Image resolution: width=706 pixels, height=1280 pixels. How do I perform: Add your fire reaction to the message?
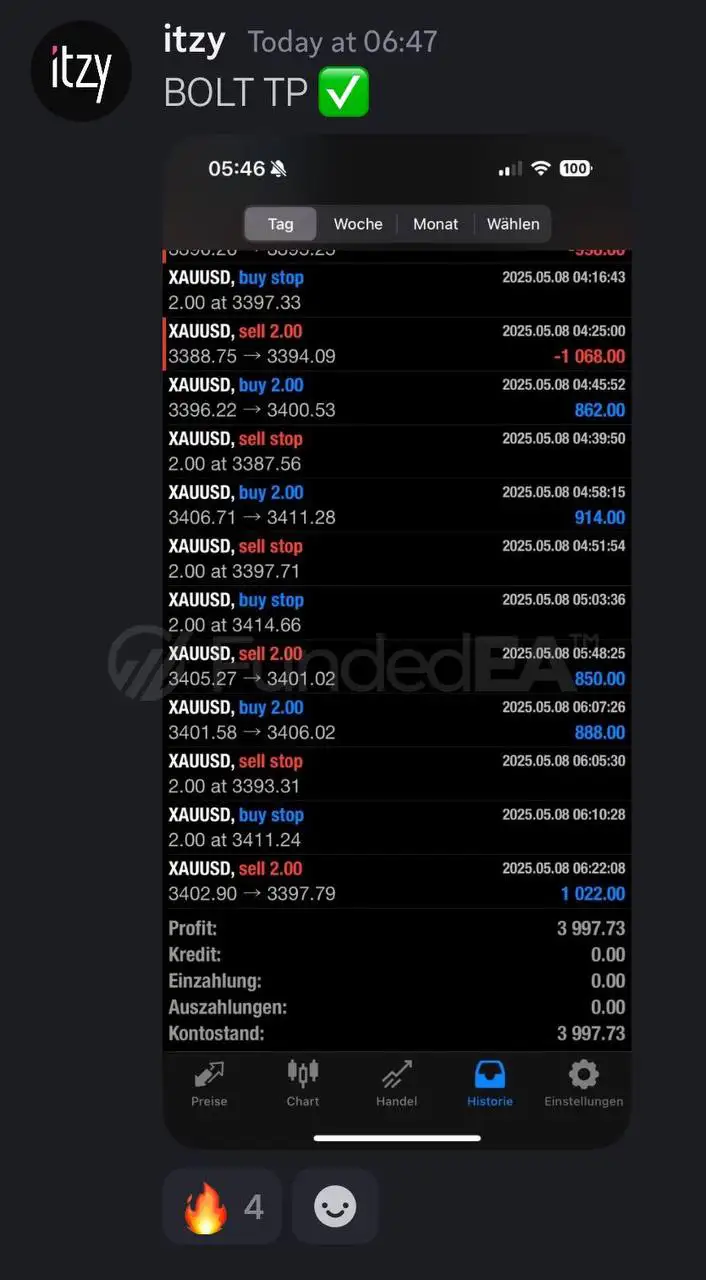tap(222, 1207)
